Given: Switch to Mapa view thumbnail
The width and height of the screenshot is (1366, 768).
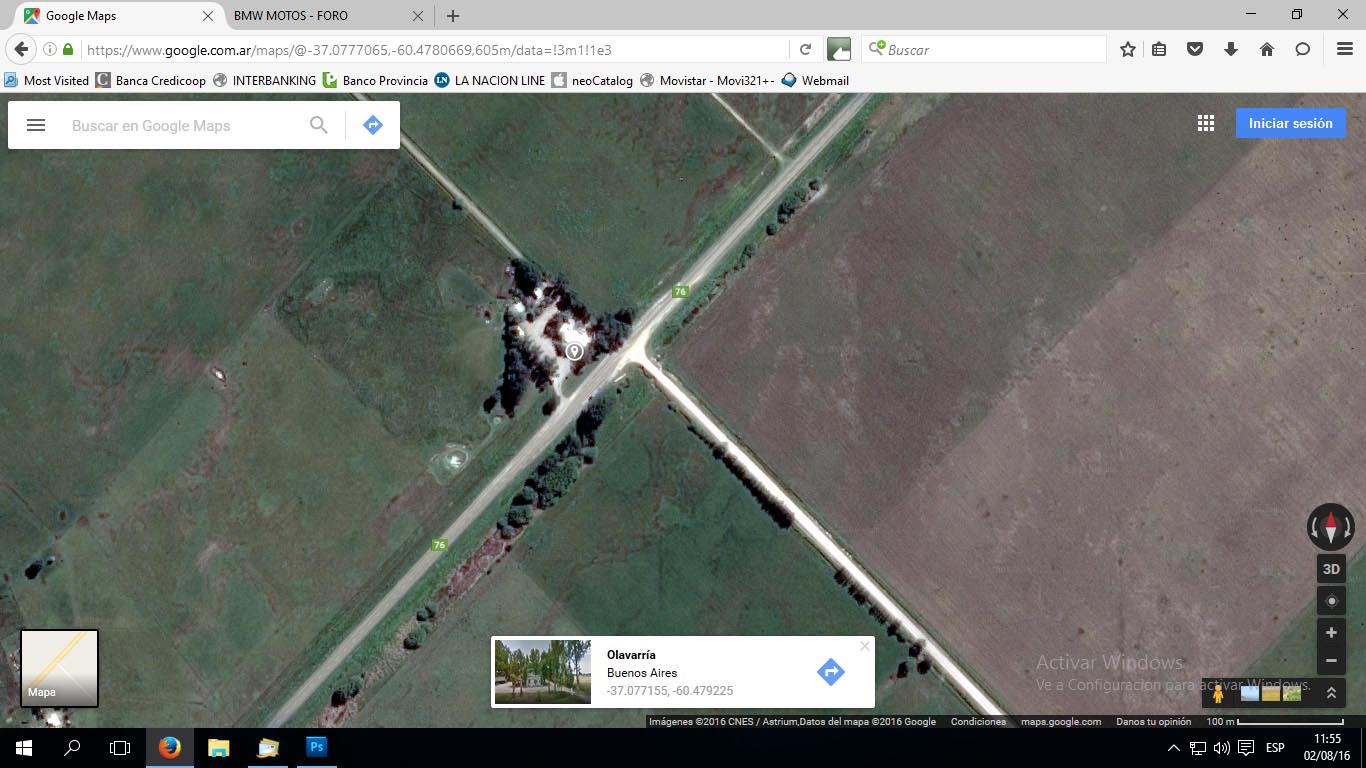Looking at the screenshot, I should tap(60, 667).
